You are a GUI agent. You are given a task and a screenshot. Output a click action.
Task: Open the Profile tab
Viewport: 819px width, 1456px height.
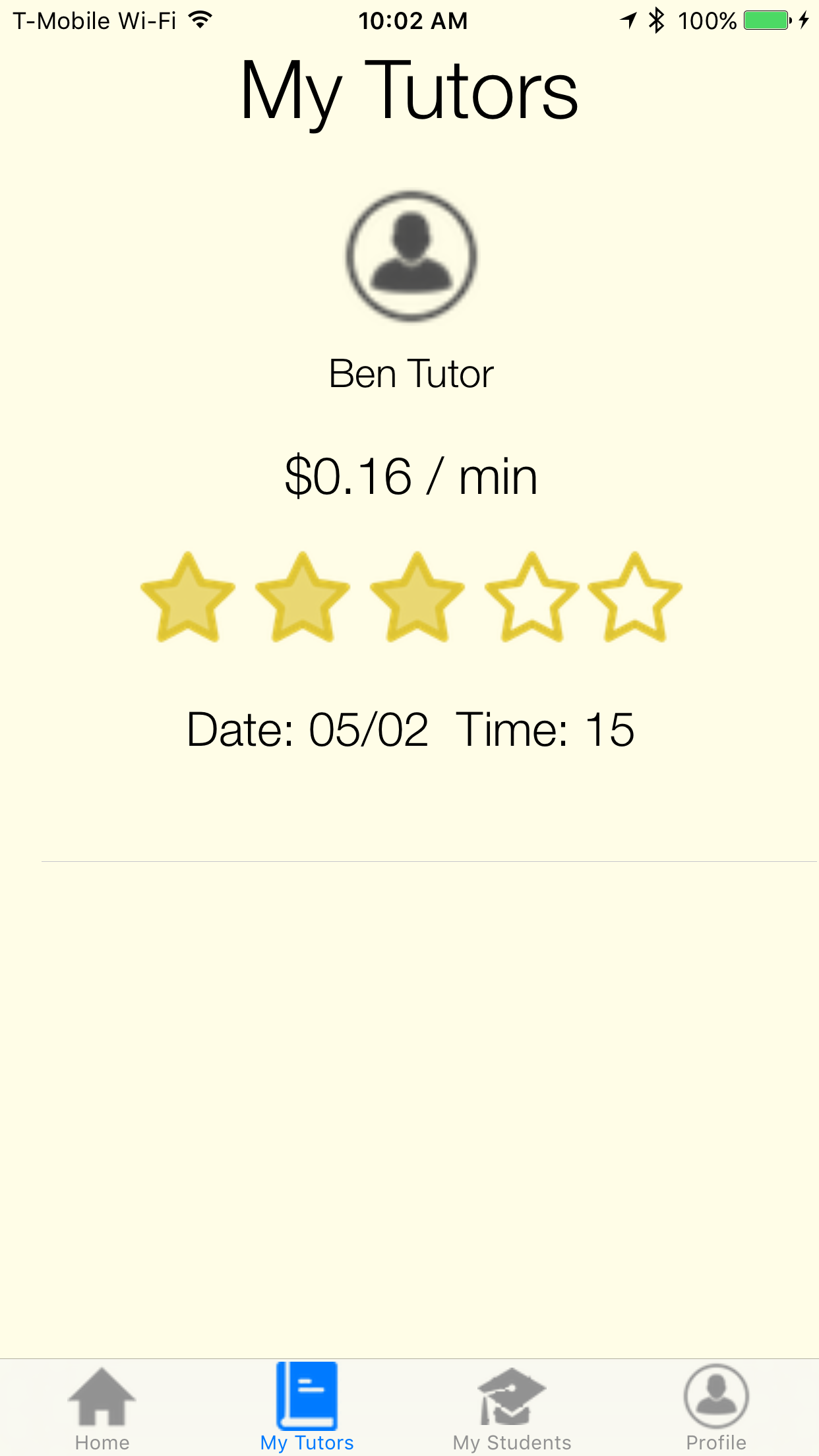[x=716, y=1407]
